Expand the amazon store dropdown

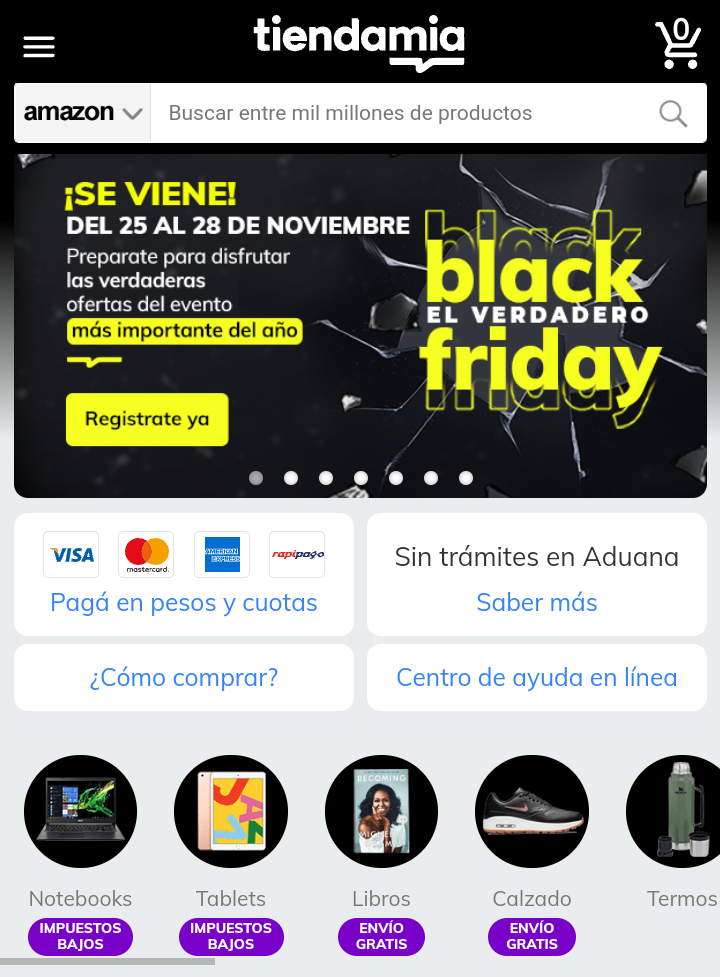pyautogui.click(x=83, y=113)
